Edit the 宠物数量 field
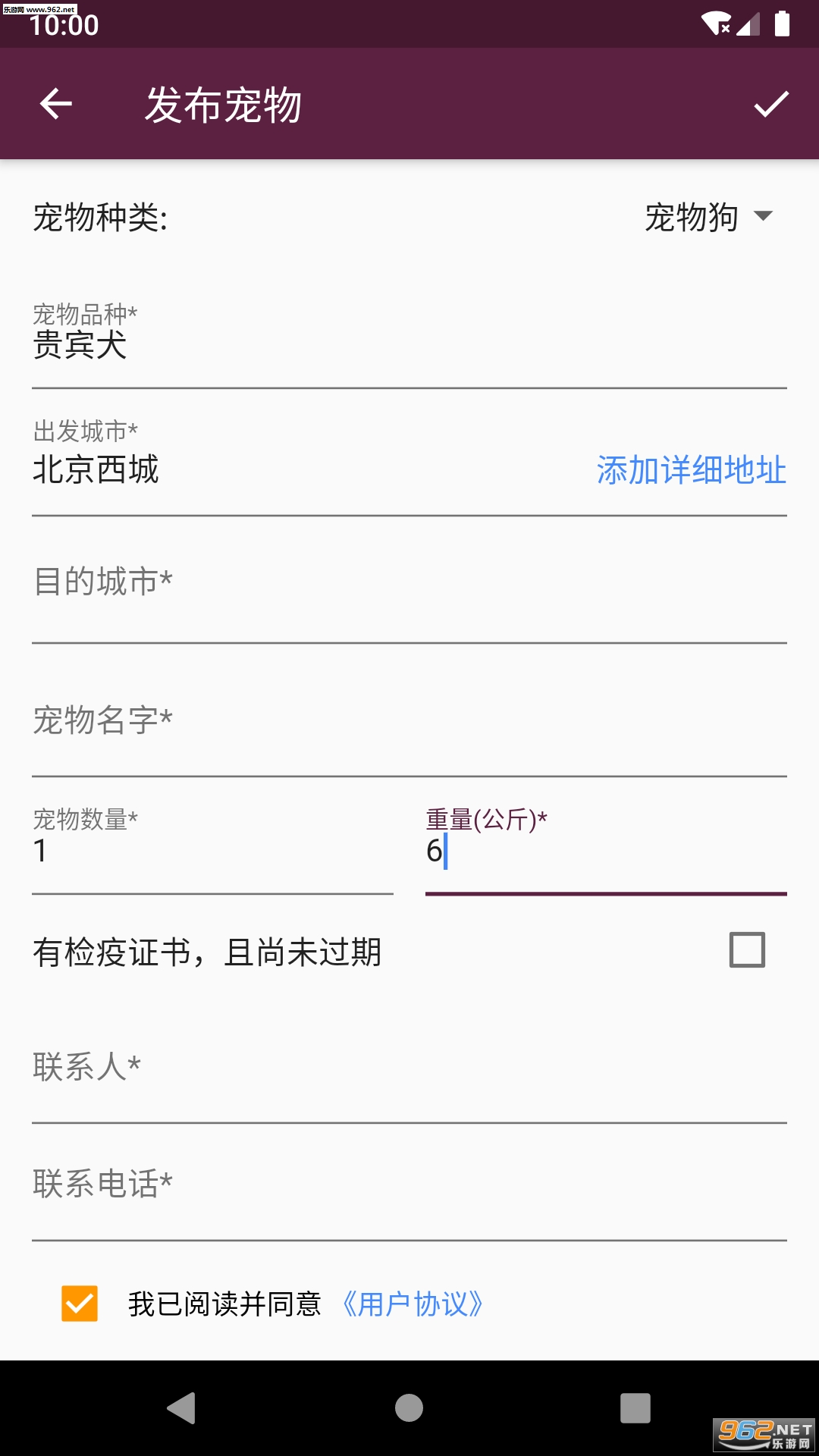The image size is (819, 1456). 212,851
